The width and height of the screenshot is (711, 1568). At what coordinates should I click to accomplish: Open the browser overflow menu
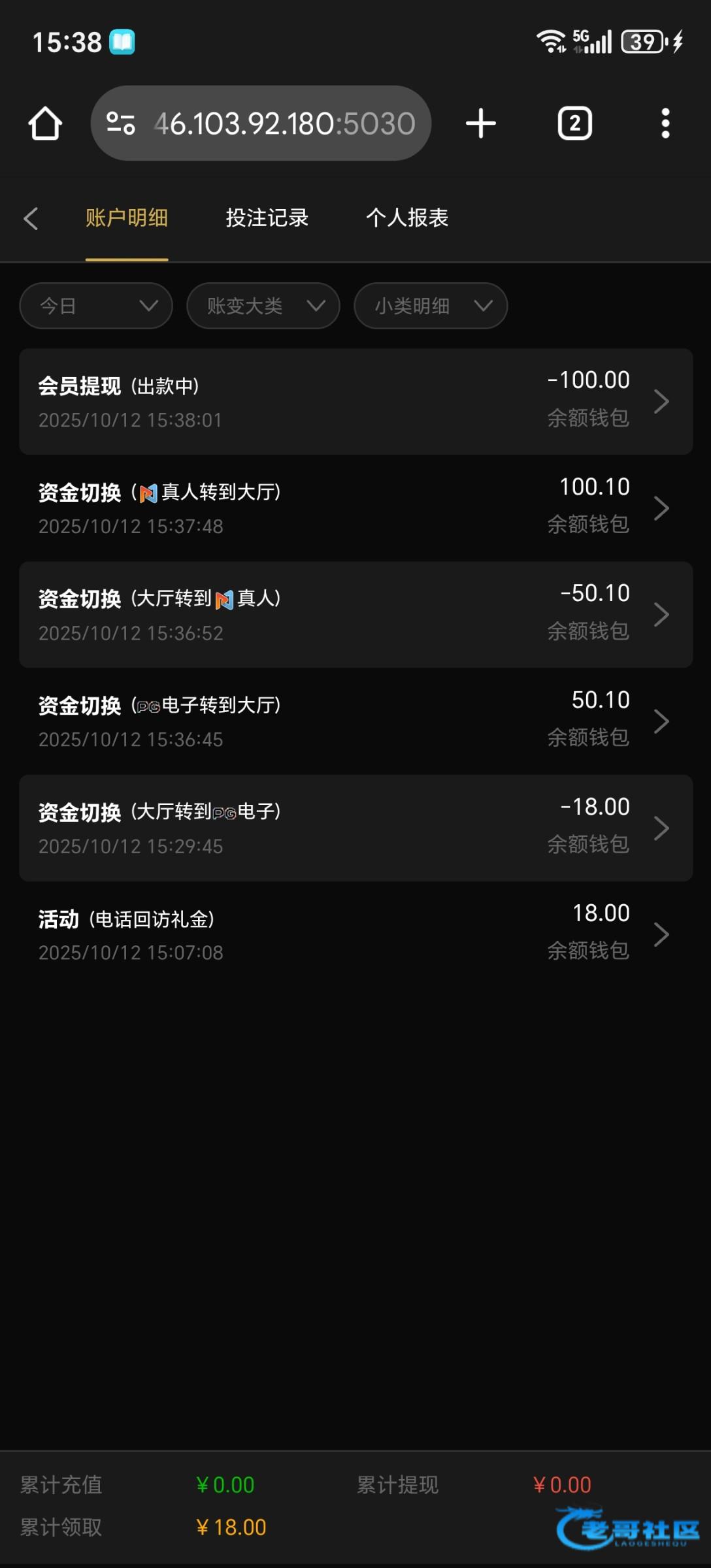665,123
